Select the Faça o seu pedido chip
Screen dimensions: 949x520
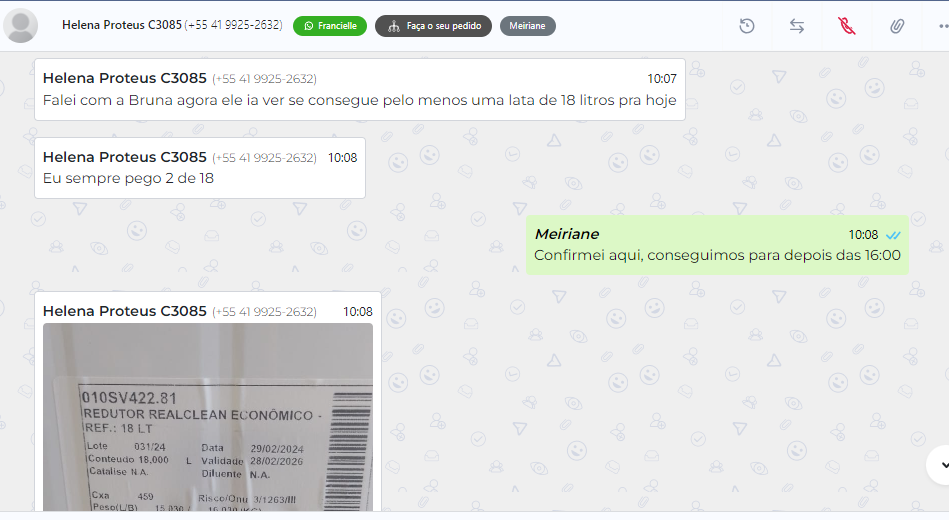point(433,26)
